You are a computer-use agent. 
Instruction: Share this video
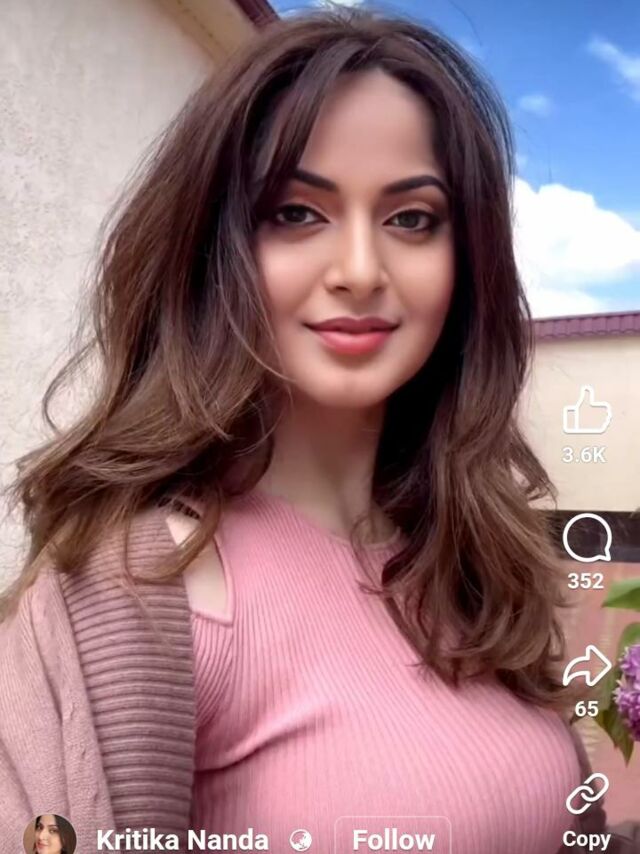click(586, 667)
